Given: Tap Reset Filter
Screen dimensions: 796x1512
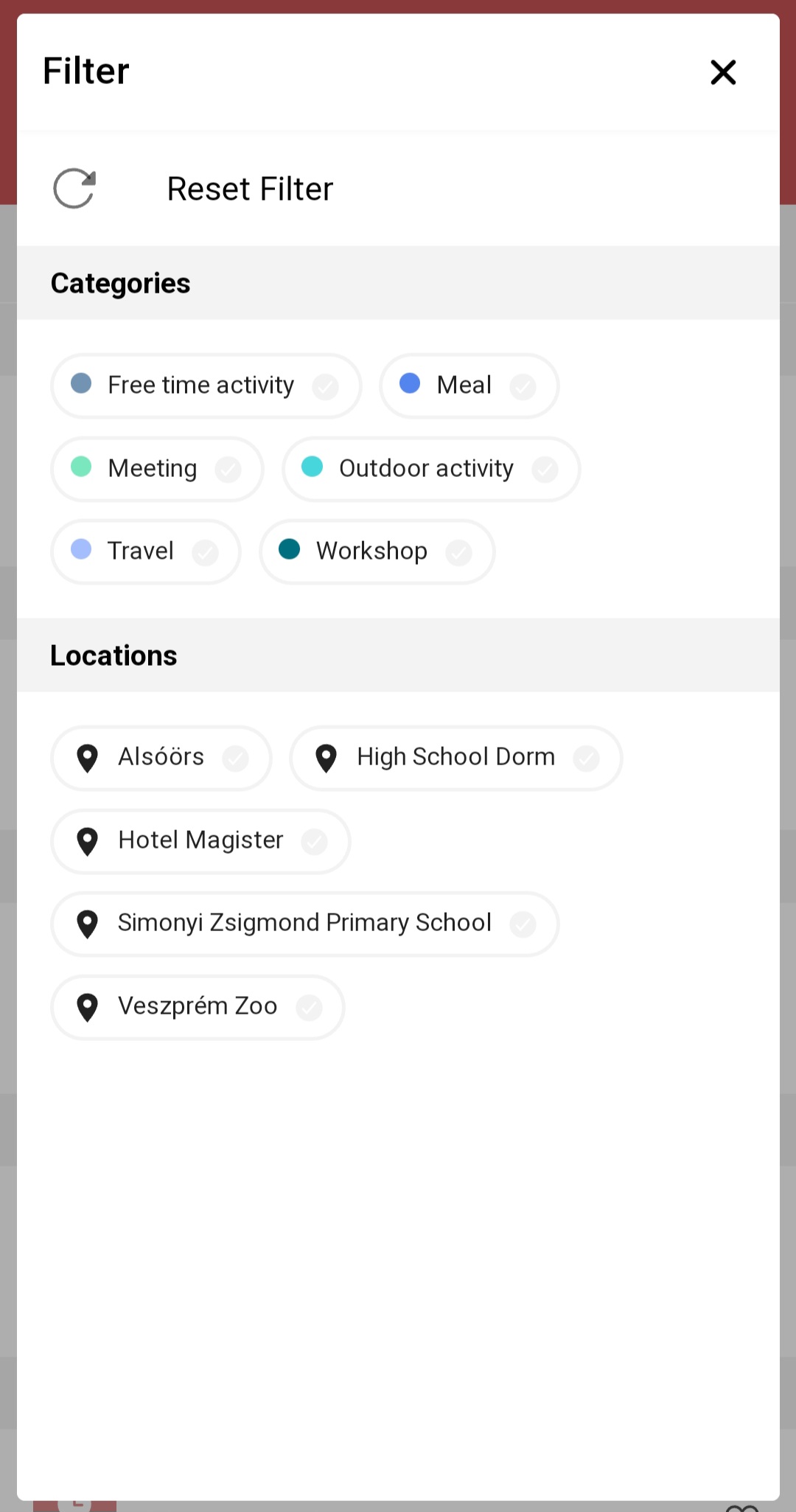Looking at the screenshot, I should click(249, 189).
